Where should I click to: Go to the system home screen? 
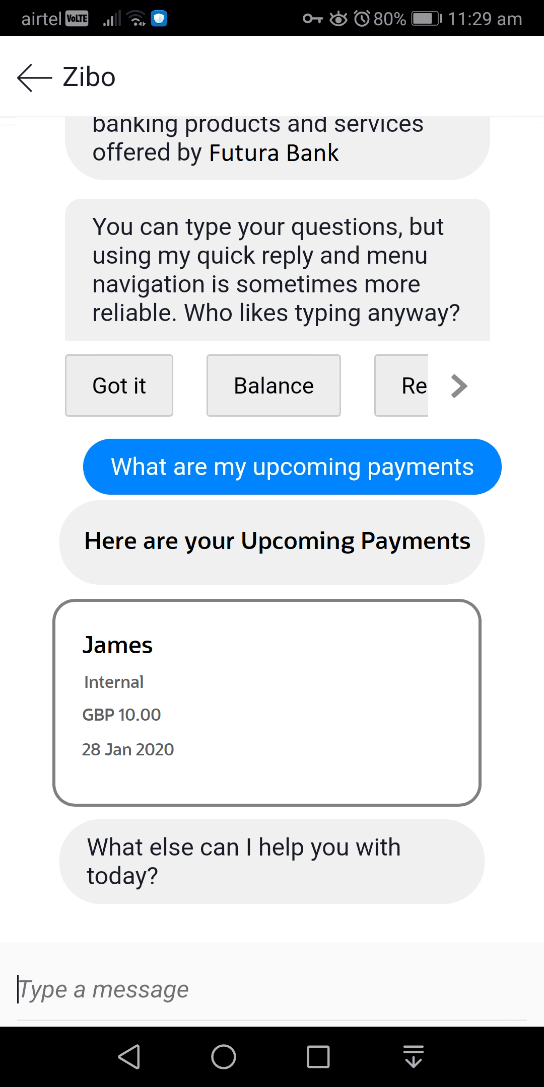[224, 1057]
